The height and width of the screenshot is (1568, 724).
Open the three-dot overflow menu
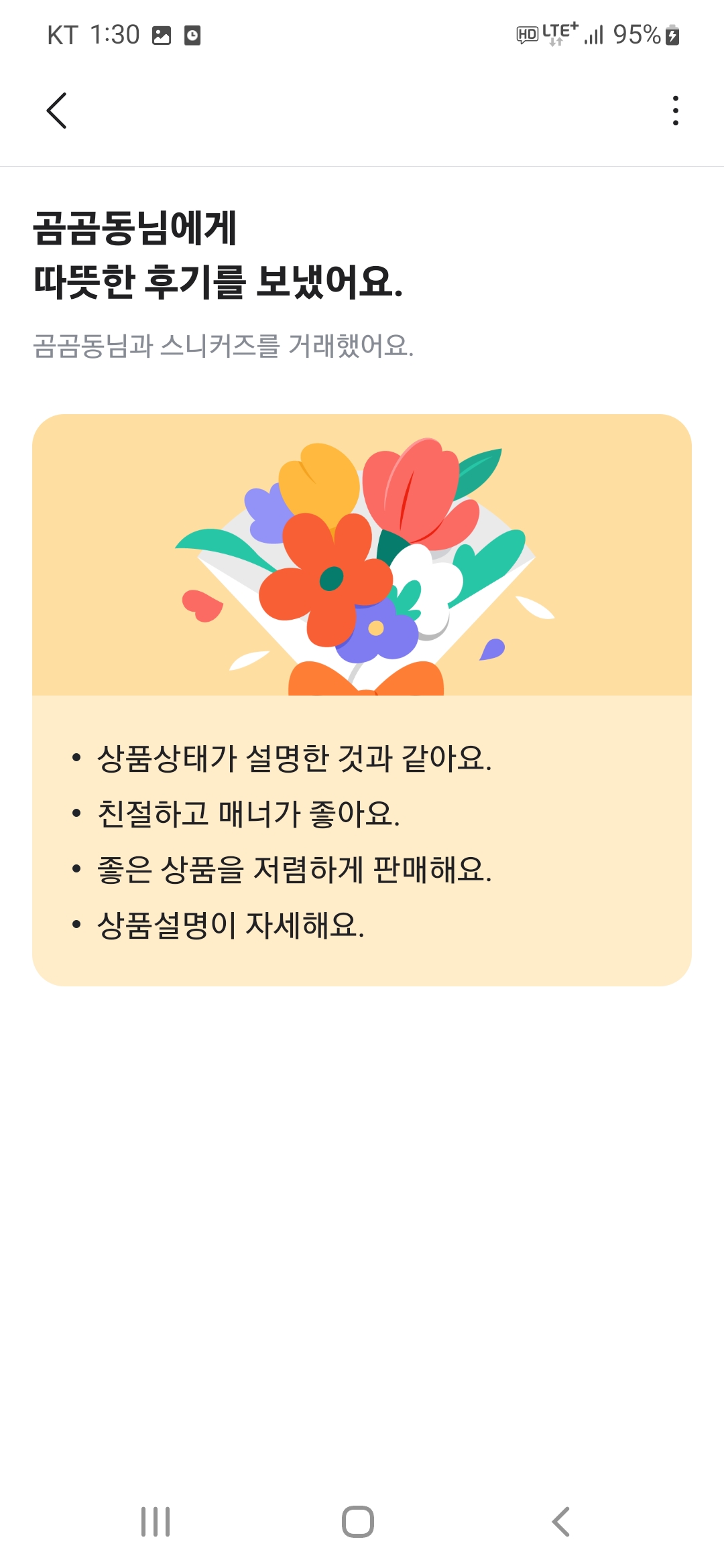click(675, 111)
